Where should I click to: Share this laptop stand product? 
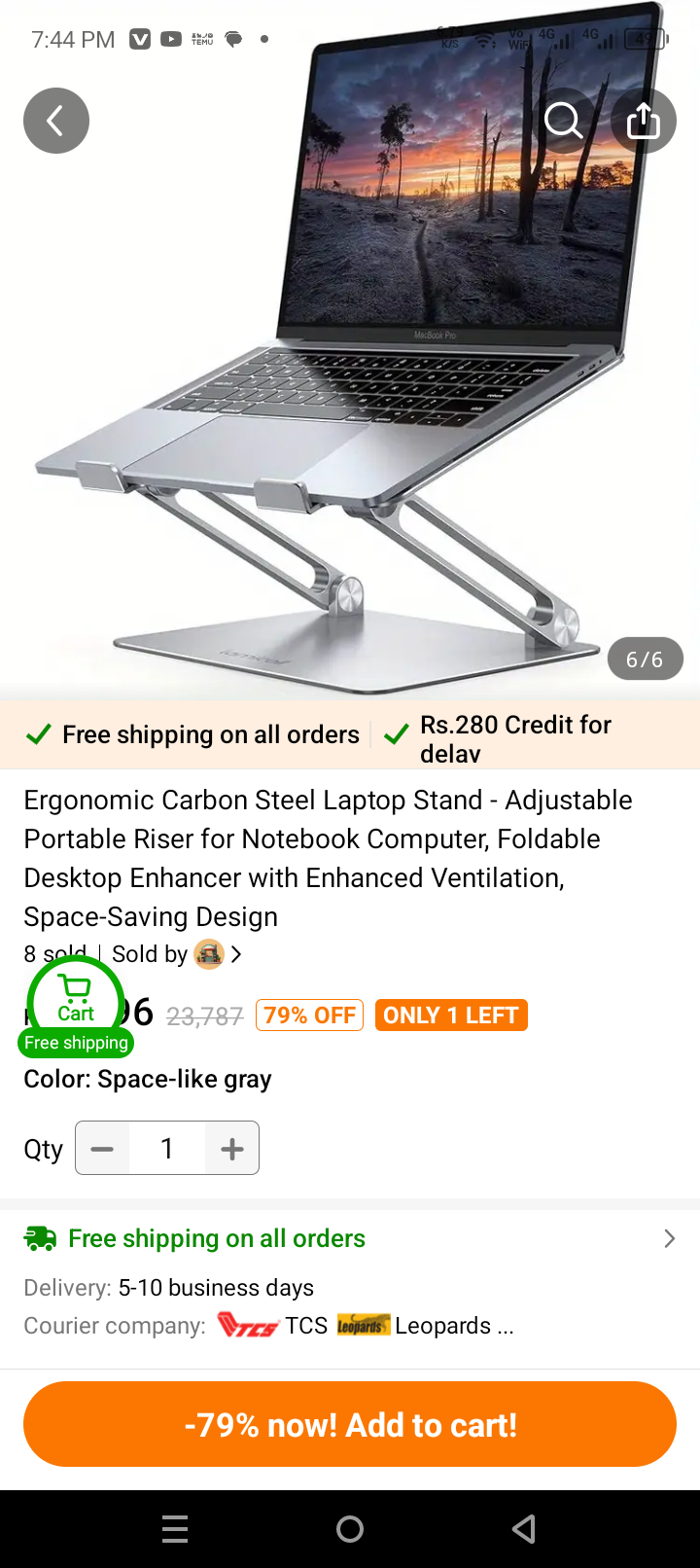644,121
